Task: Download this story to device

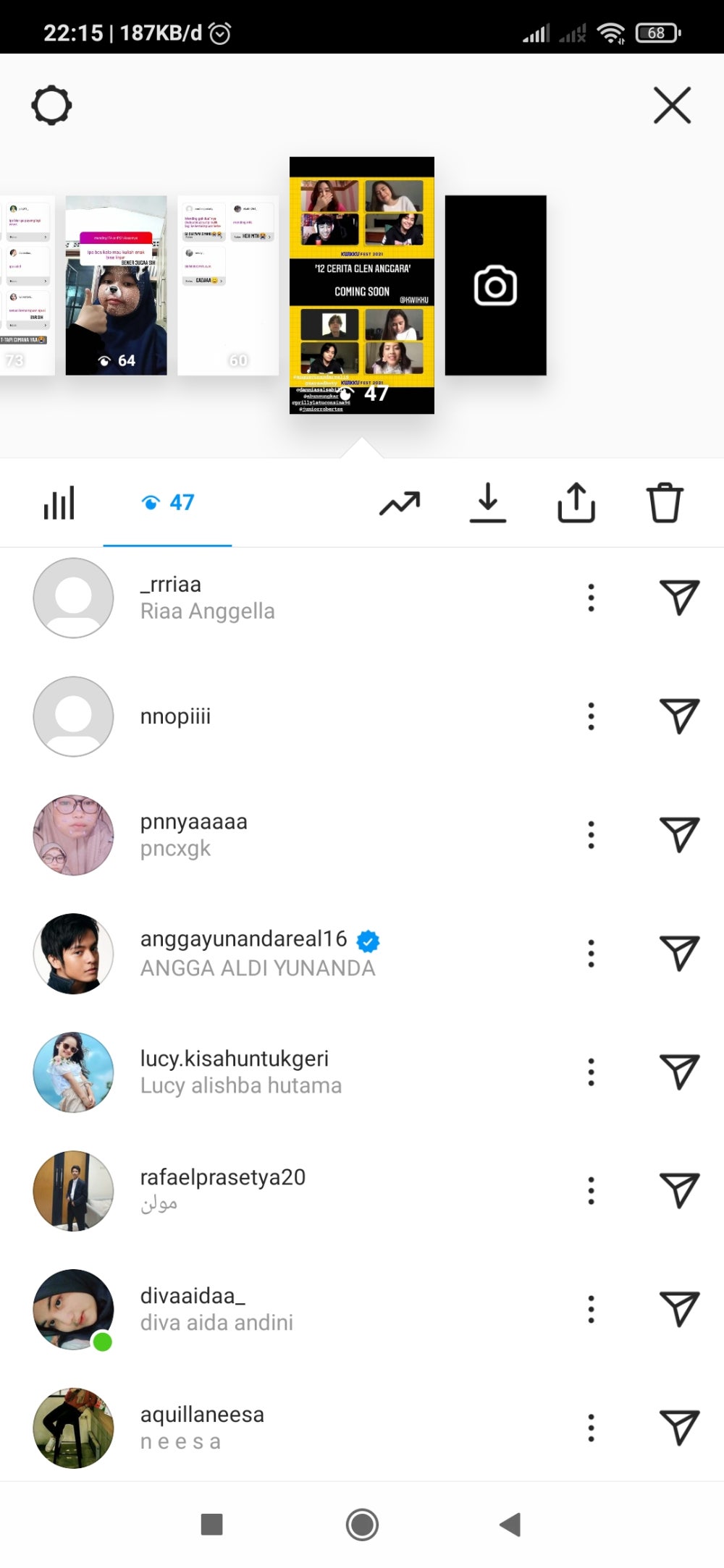Action: pos(488,502)
